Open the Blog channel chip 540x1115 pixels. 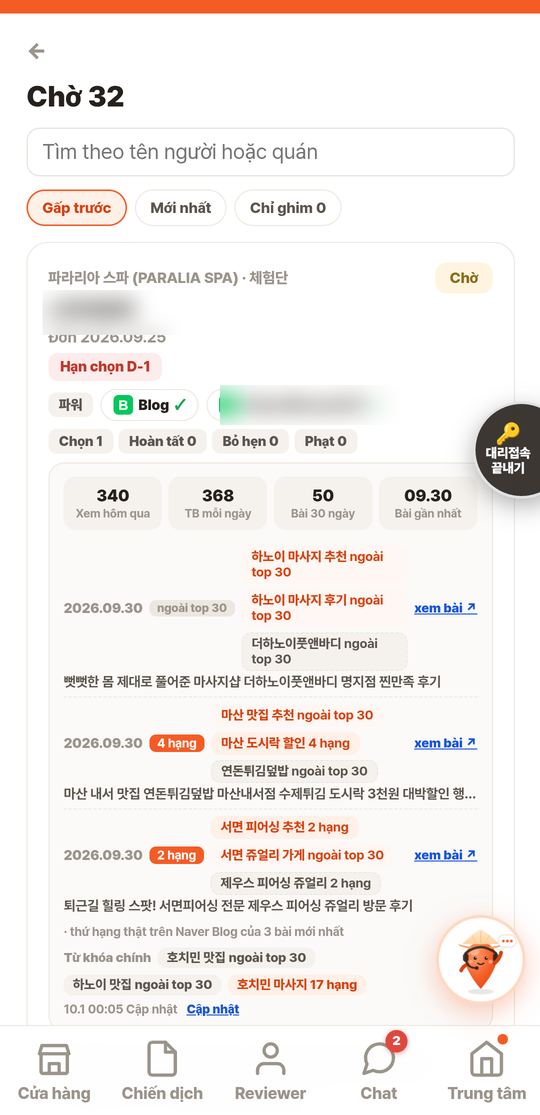click(x=149, y=405)
